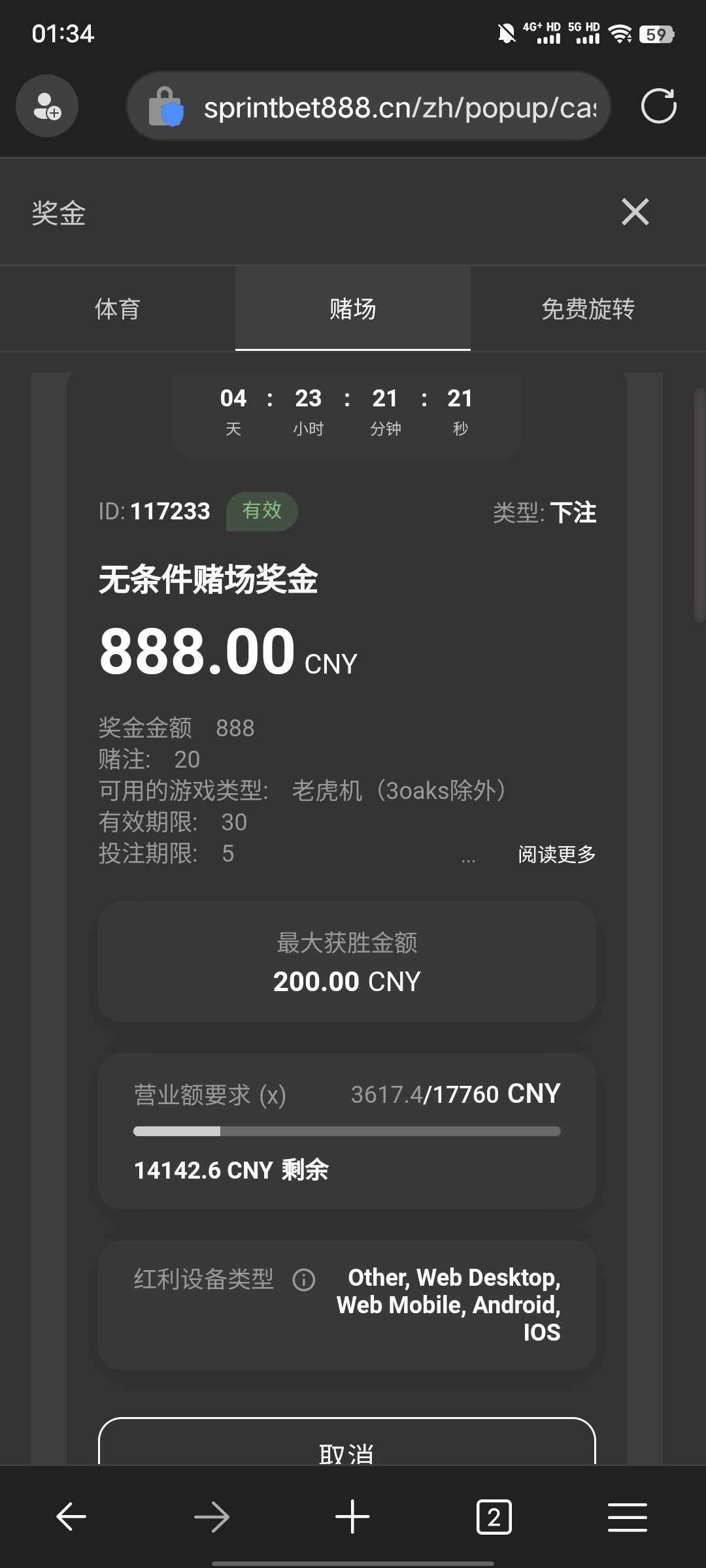Tap the info icon beside 红利设备类型

point(304,1280)
